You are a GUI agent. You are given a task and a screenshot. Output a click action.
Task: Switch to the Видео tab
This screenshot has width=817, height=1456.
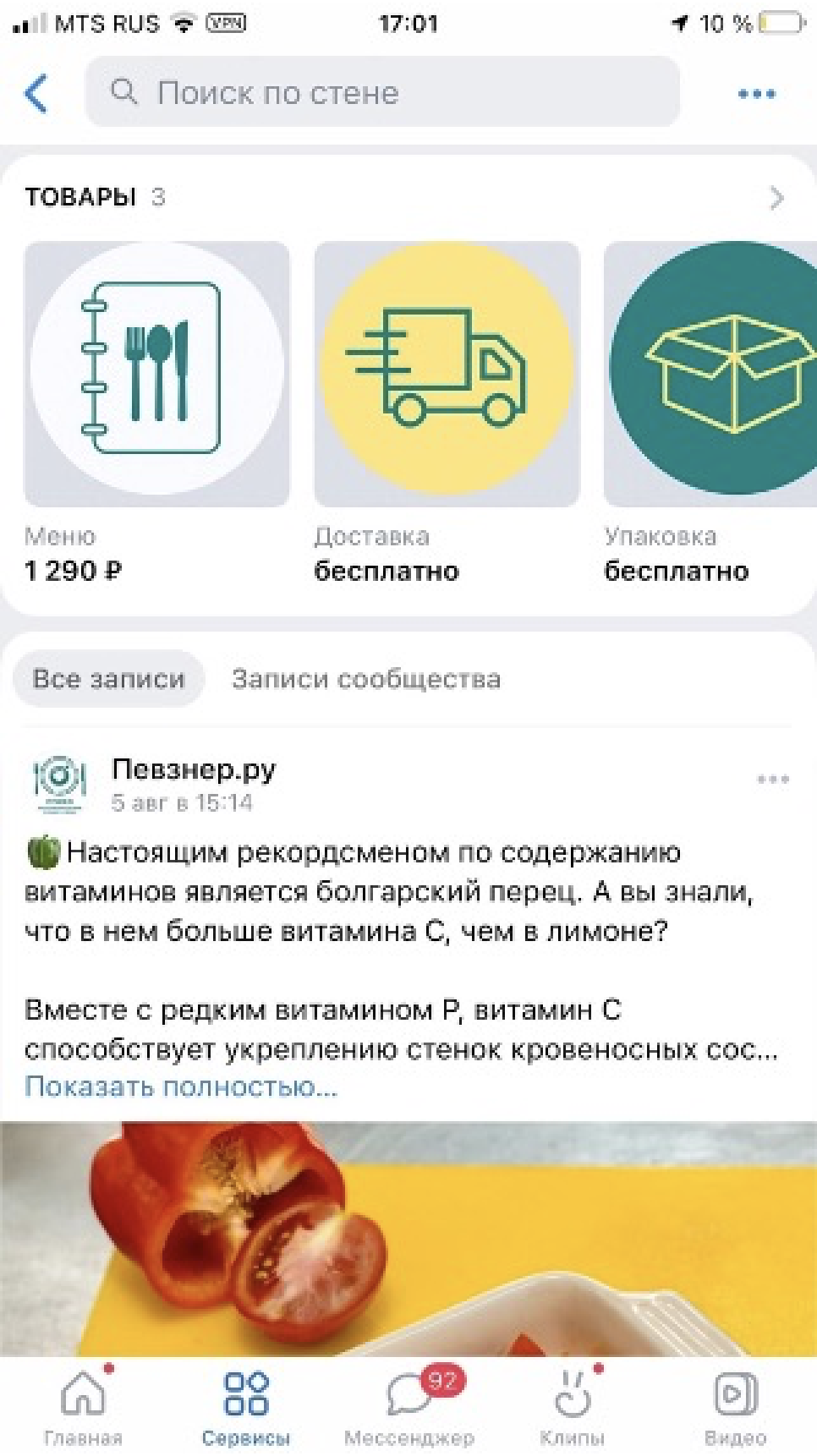point(735,1405)
